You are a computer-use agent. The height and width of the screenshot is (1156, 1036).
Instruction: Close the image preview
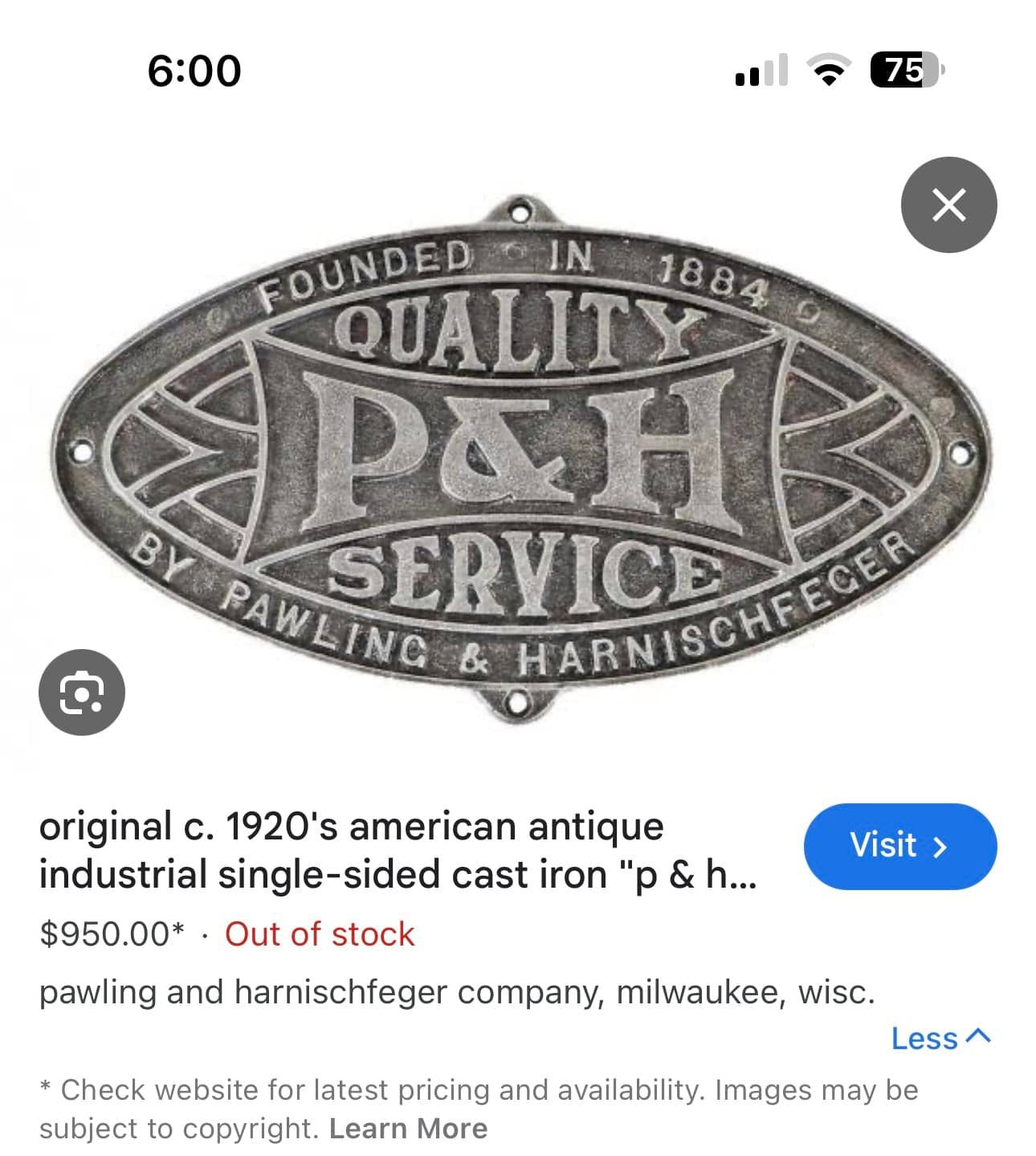pyautogui.click(x=948, y=205)
